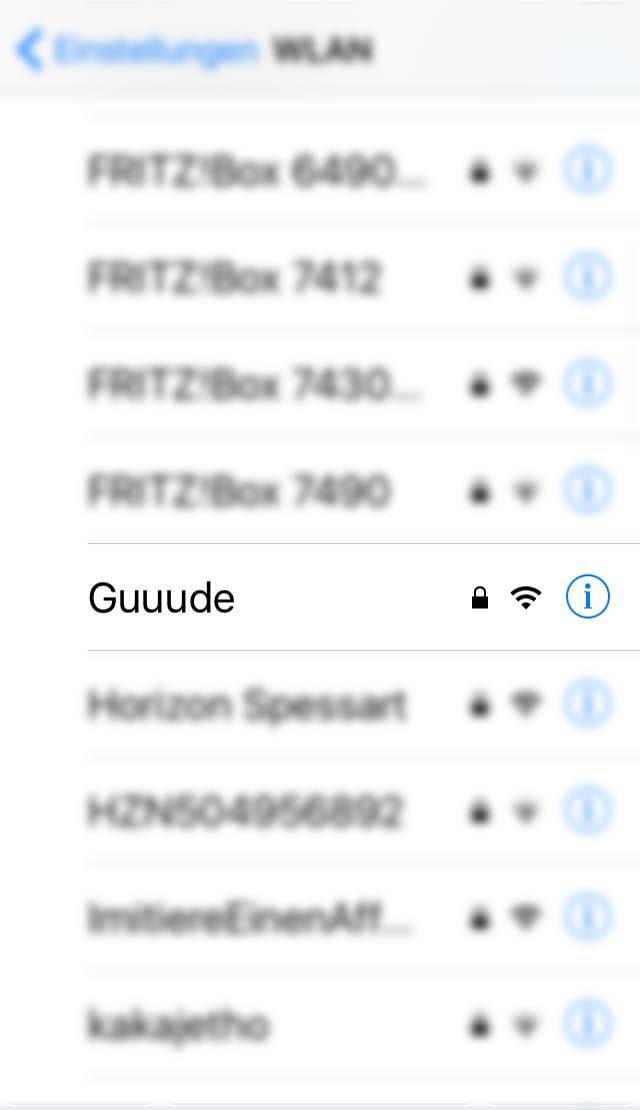View details of Horizon Spessart network
Image resolution: width=640 pixels, height=1110 pixels.
point(587,706)
